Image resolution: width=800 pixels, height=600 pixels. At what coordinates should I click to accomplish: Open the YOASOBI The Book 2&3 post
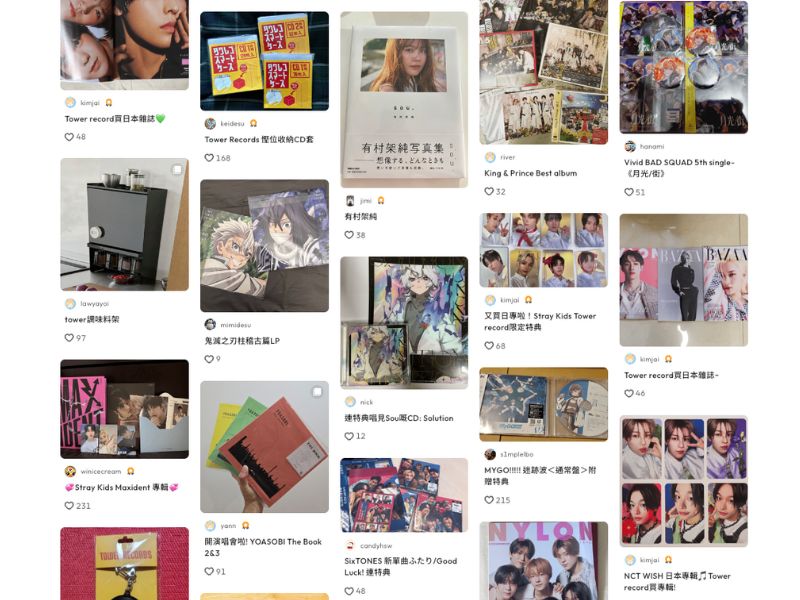pyautogui.click(x=264, y=447)
